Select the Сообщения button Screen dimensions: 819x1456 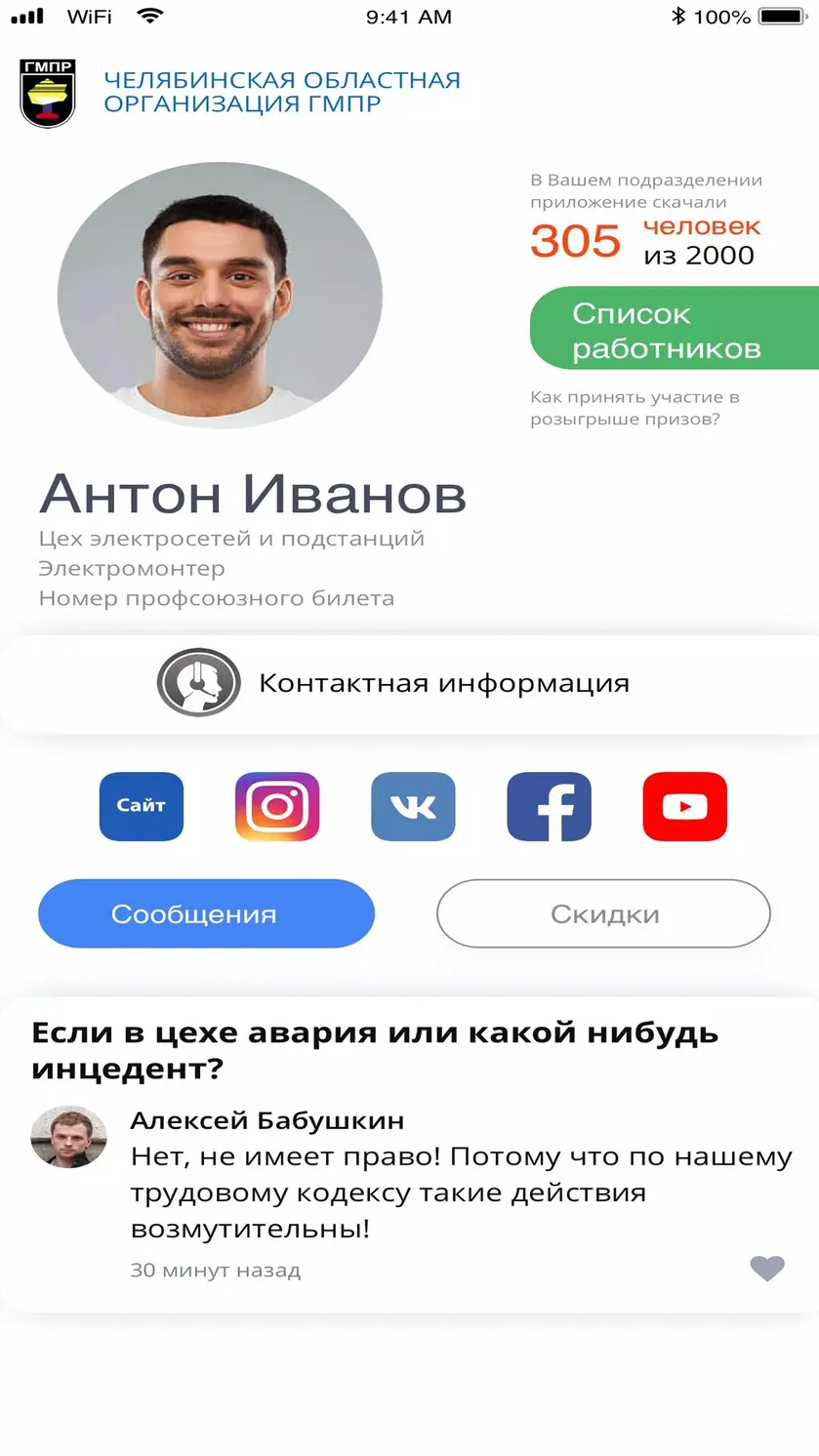(x=206, y=914)
